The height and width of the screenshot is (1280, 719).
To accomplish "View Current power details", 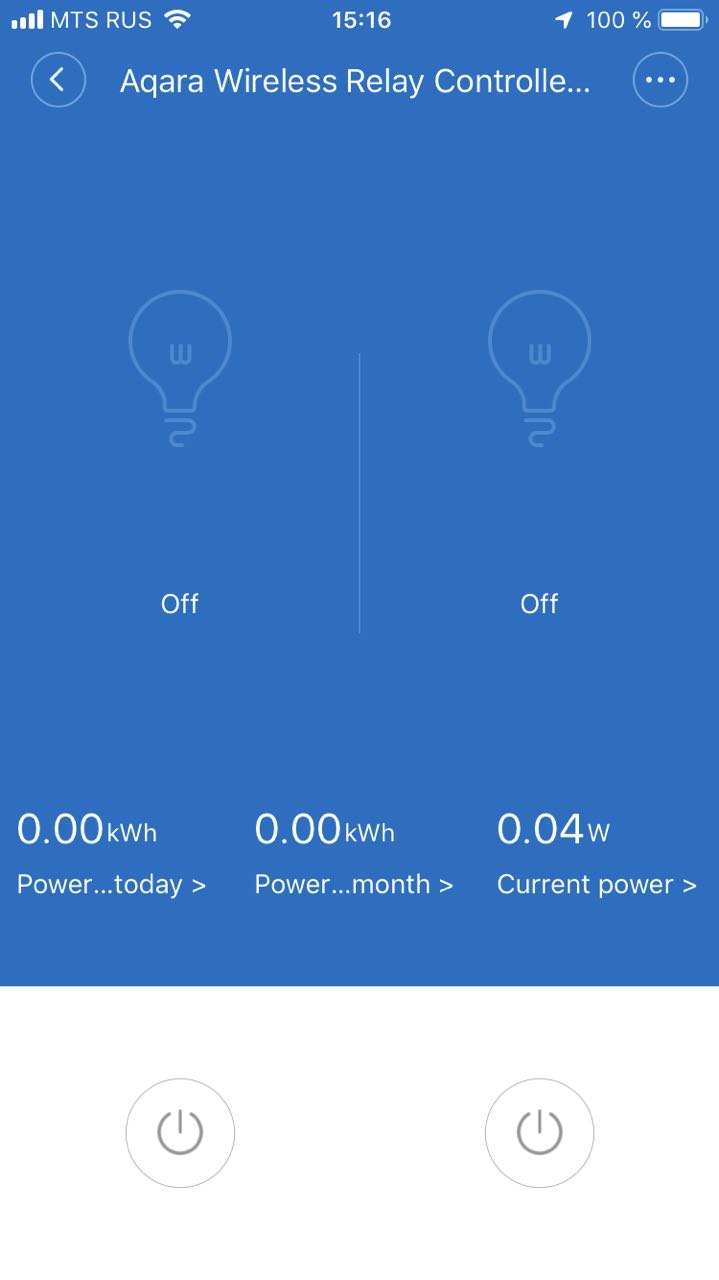I will tap(597, 884).
